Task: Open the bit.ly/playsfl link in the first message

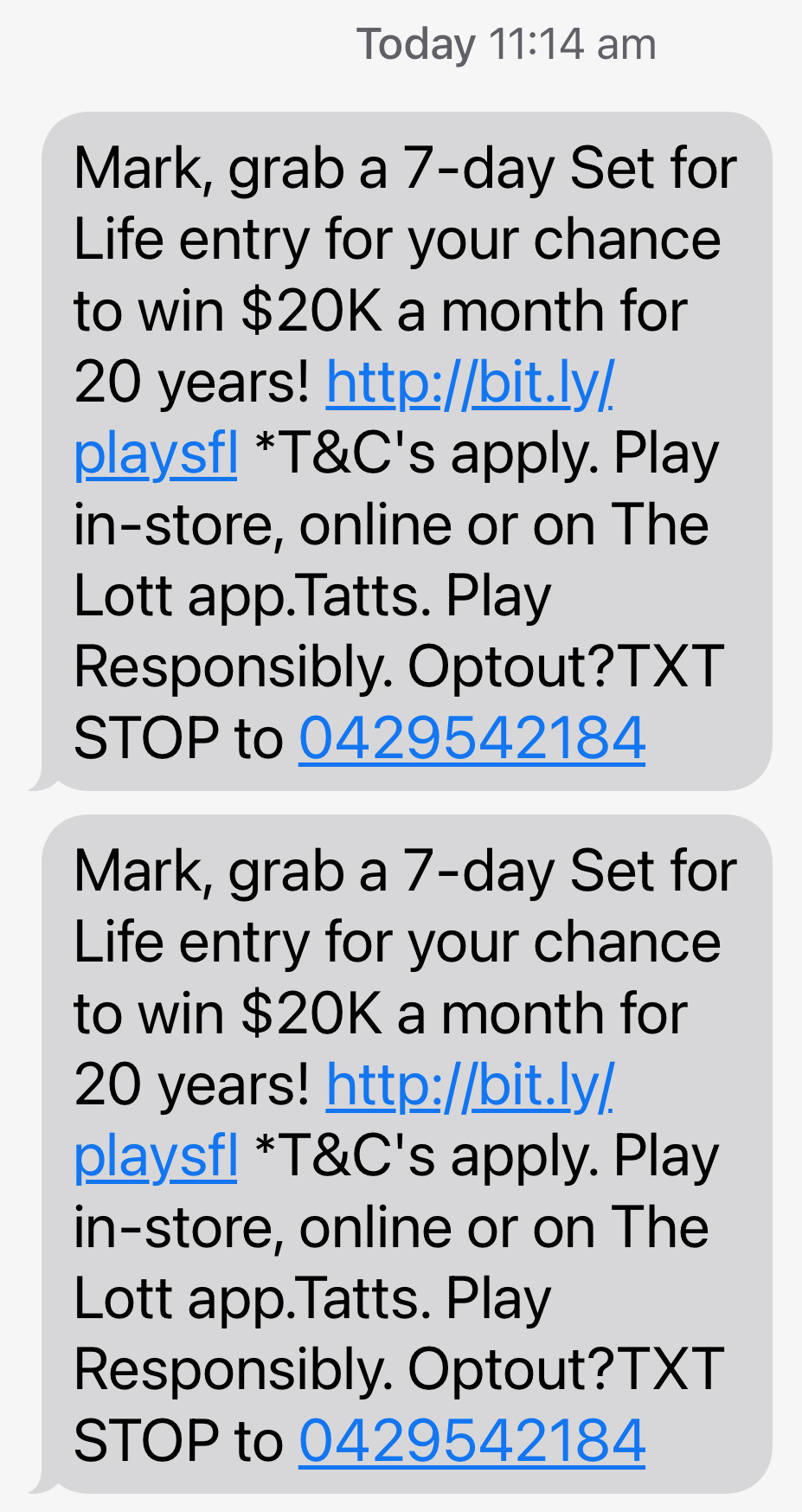Action: click(469, 383)
